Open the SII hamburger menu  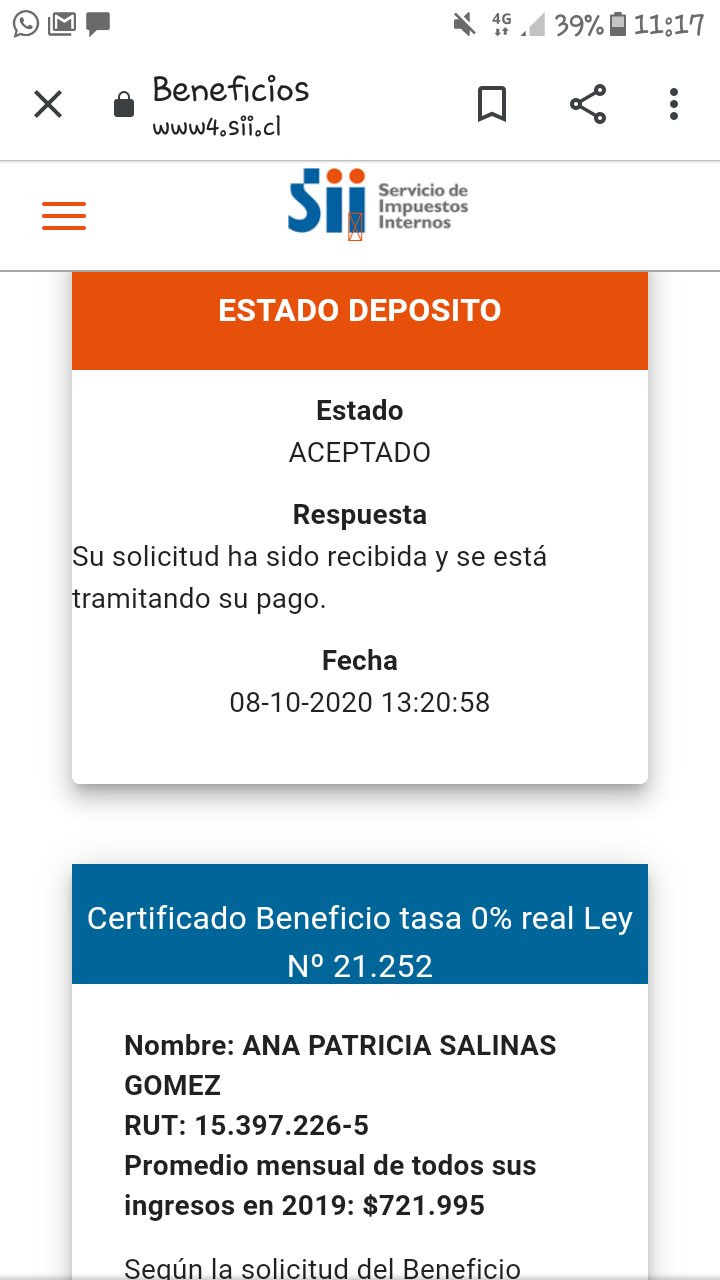tap(64, 216)
